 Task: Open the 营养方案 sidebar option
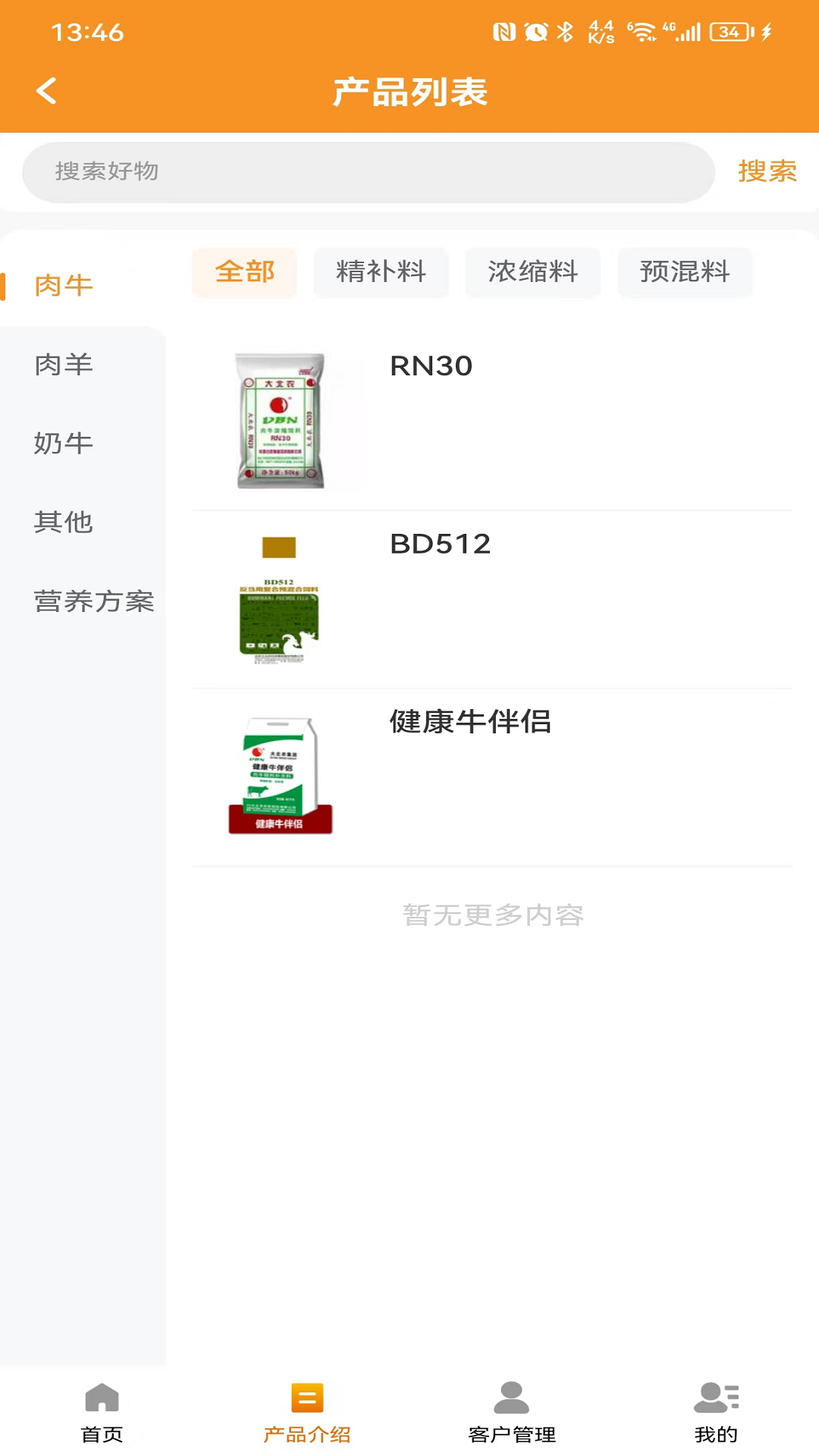pyautogui.click(x=93, y=601)
